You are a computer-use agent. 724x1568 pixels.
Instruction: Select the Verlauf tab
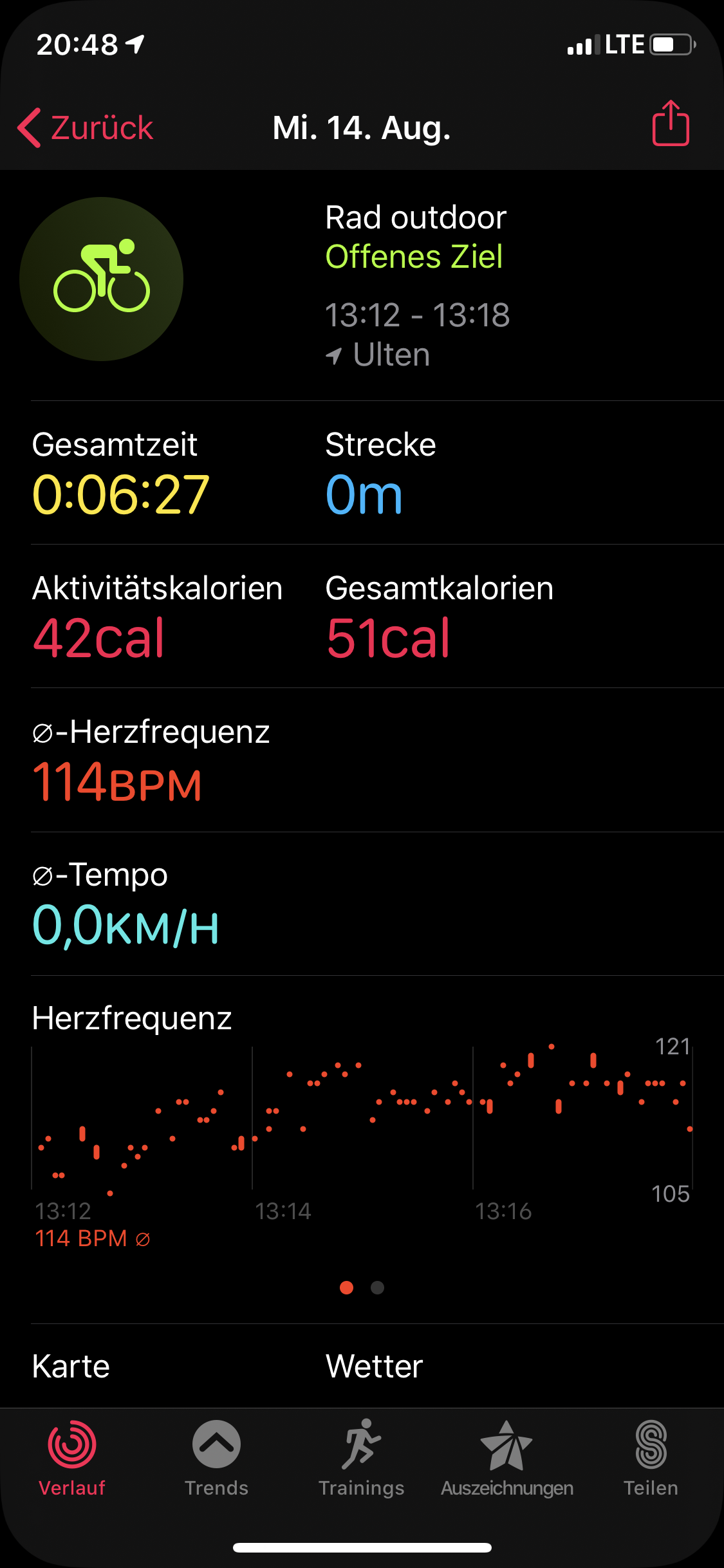[x=72, y=1459]
